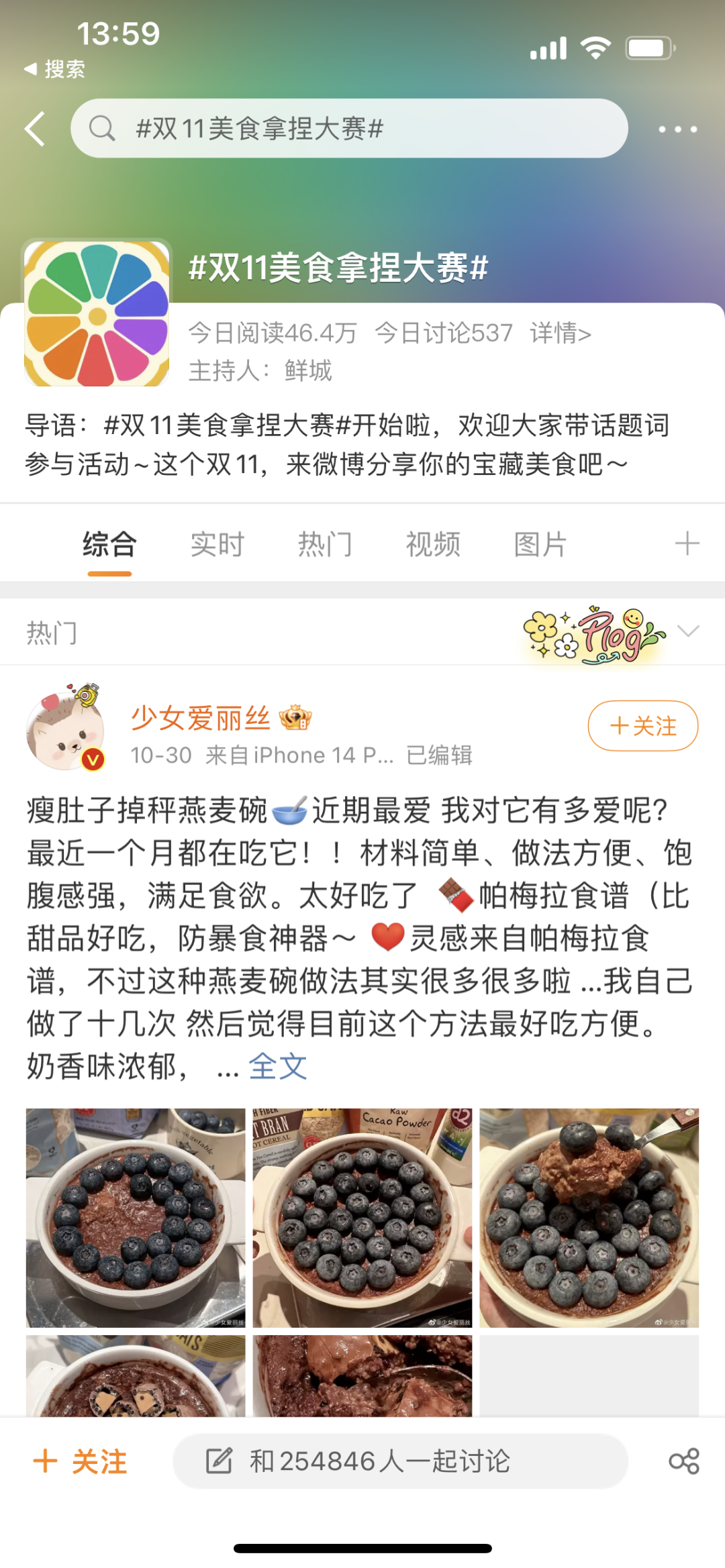Join discussion with 254846 people
Viewport: 725px width, 1568px height.
click(400, 1461)
